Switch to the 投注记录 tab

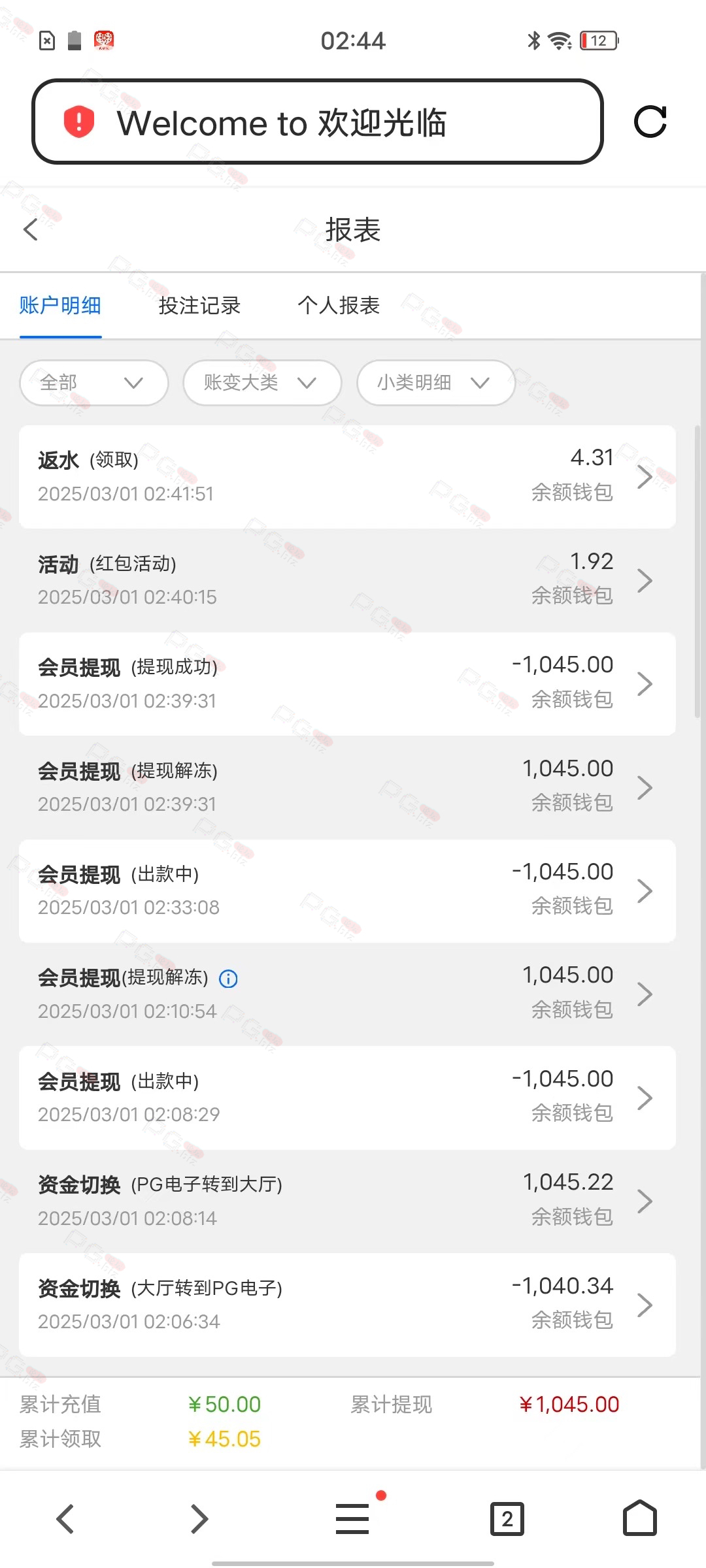[199, 305]
